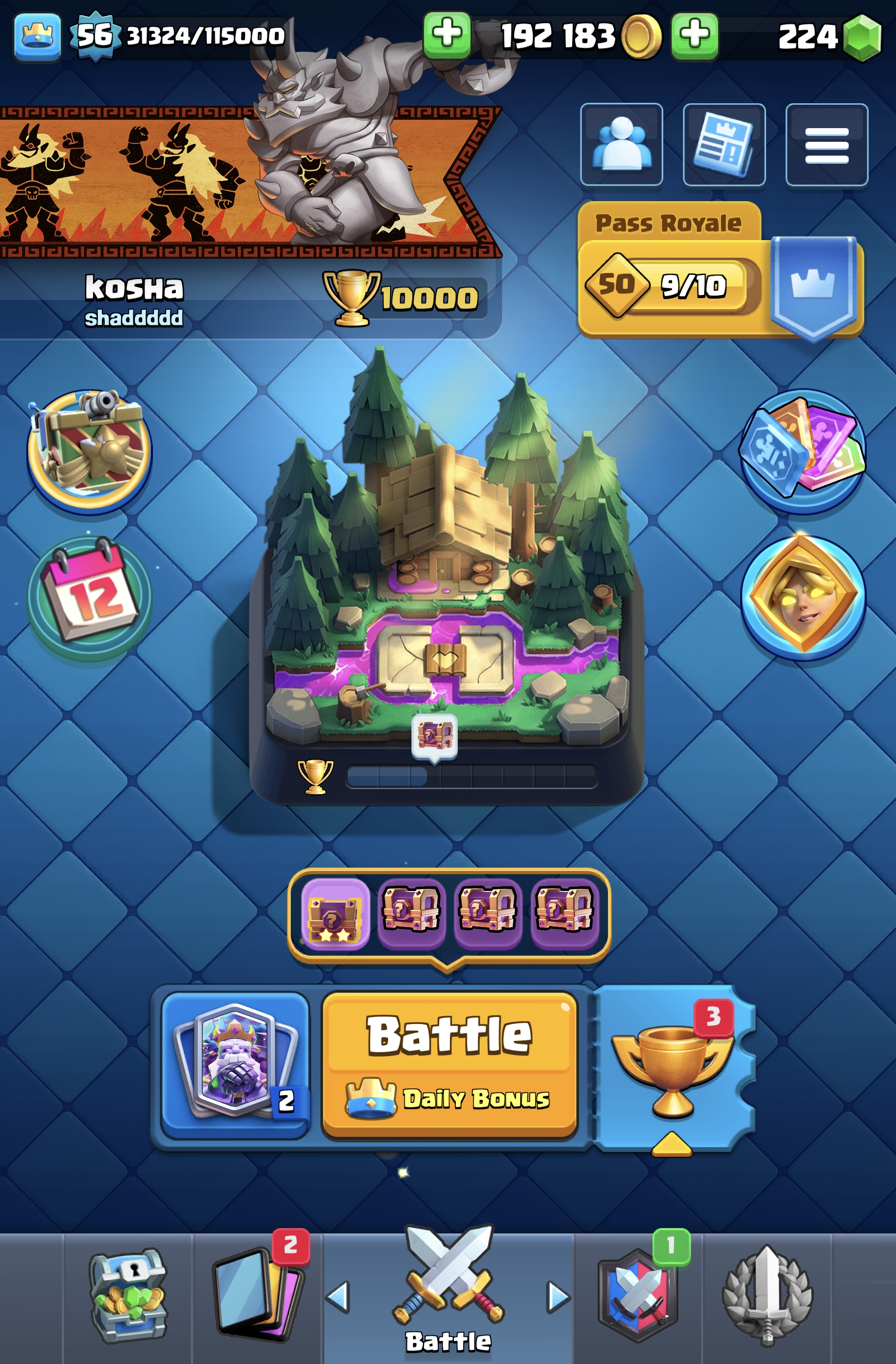Tap the plus button to buy gems
The height and width of the screenshot is (1364, 896).
pyautogui.click(x=694, y=36)
